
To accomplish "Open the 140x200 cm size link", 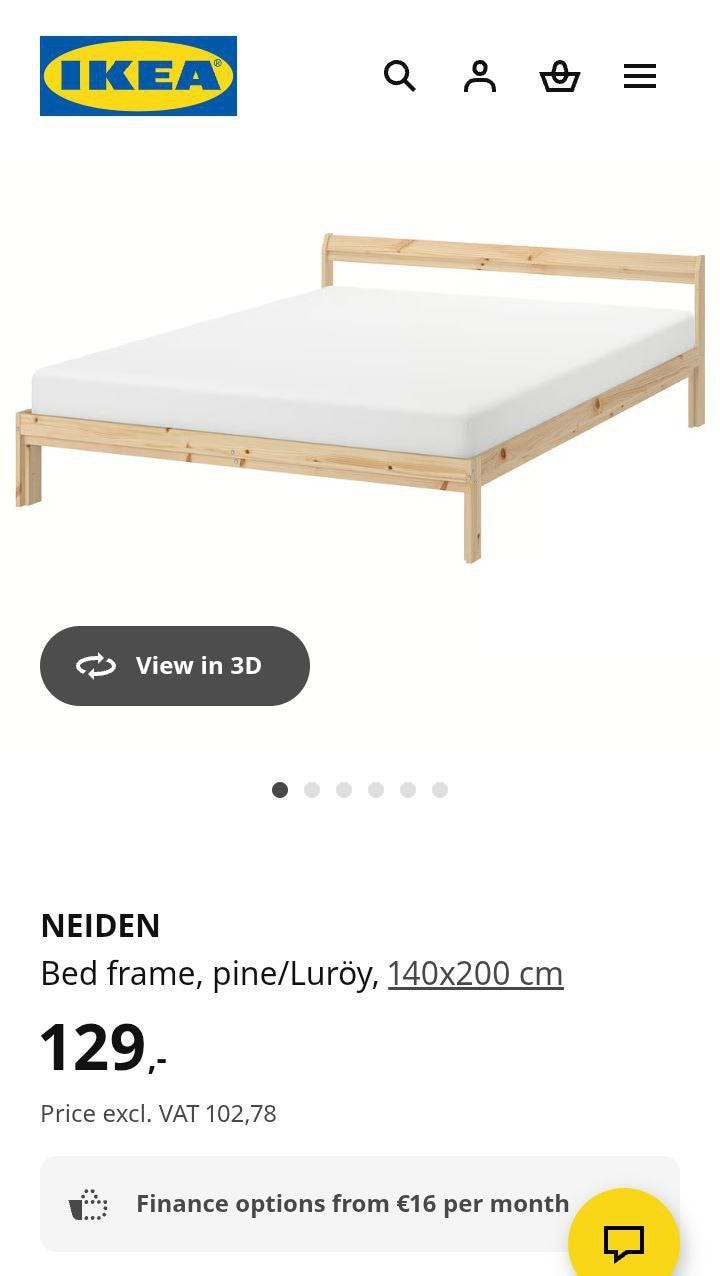I will point(475,973).
